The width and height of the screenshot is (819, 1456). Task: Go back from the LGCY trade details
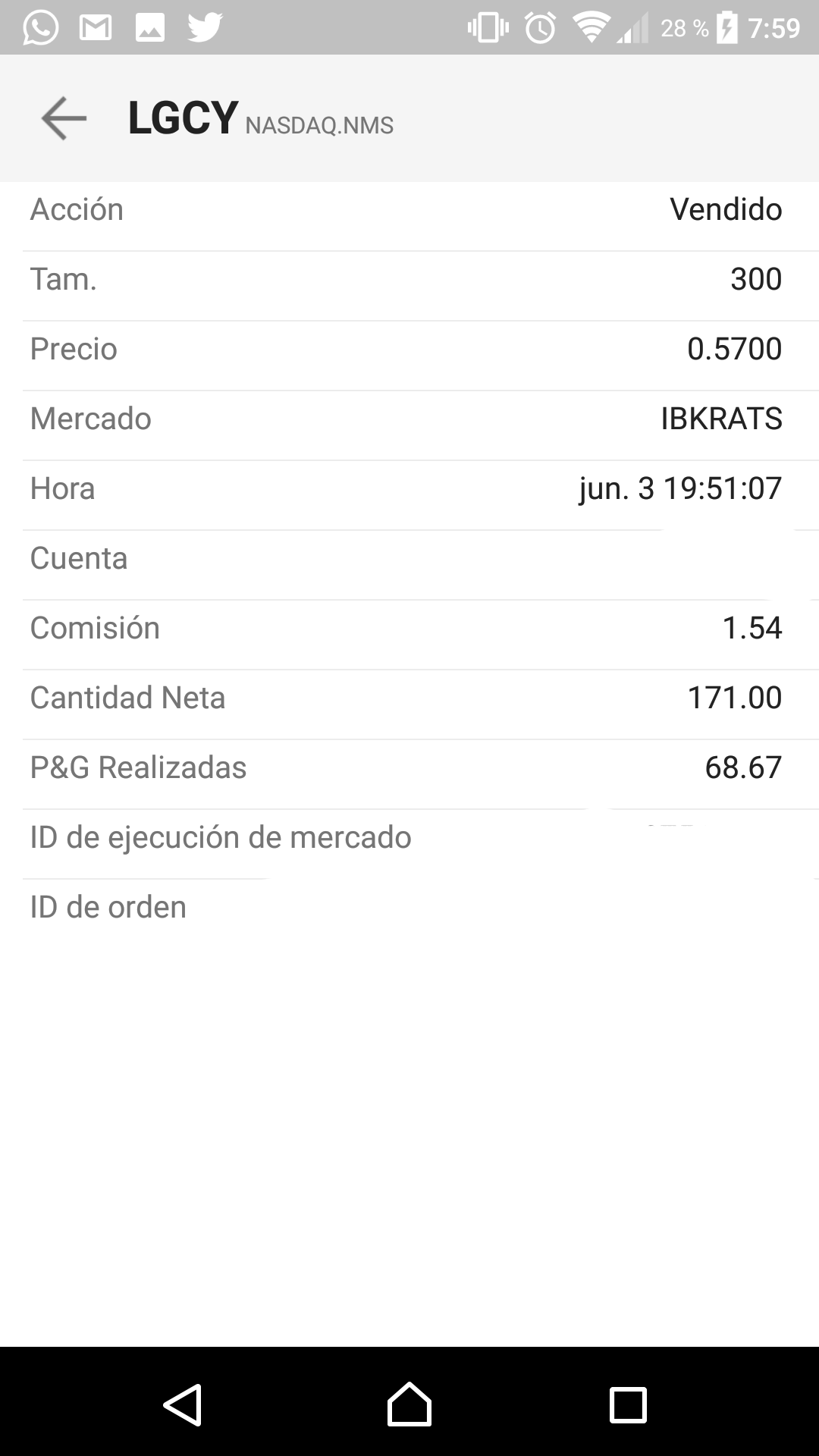click(64, 118)
